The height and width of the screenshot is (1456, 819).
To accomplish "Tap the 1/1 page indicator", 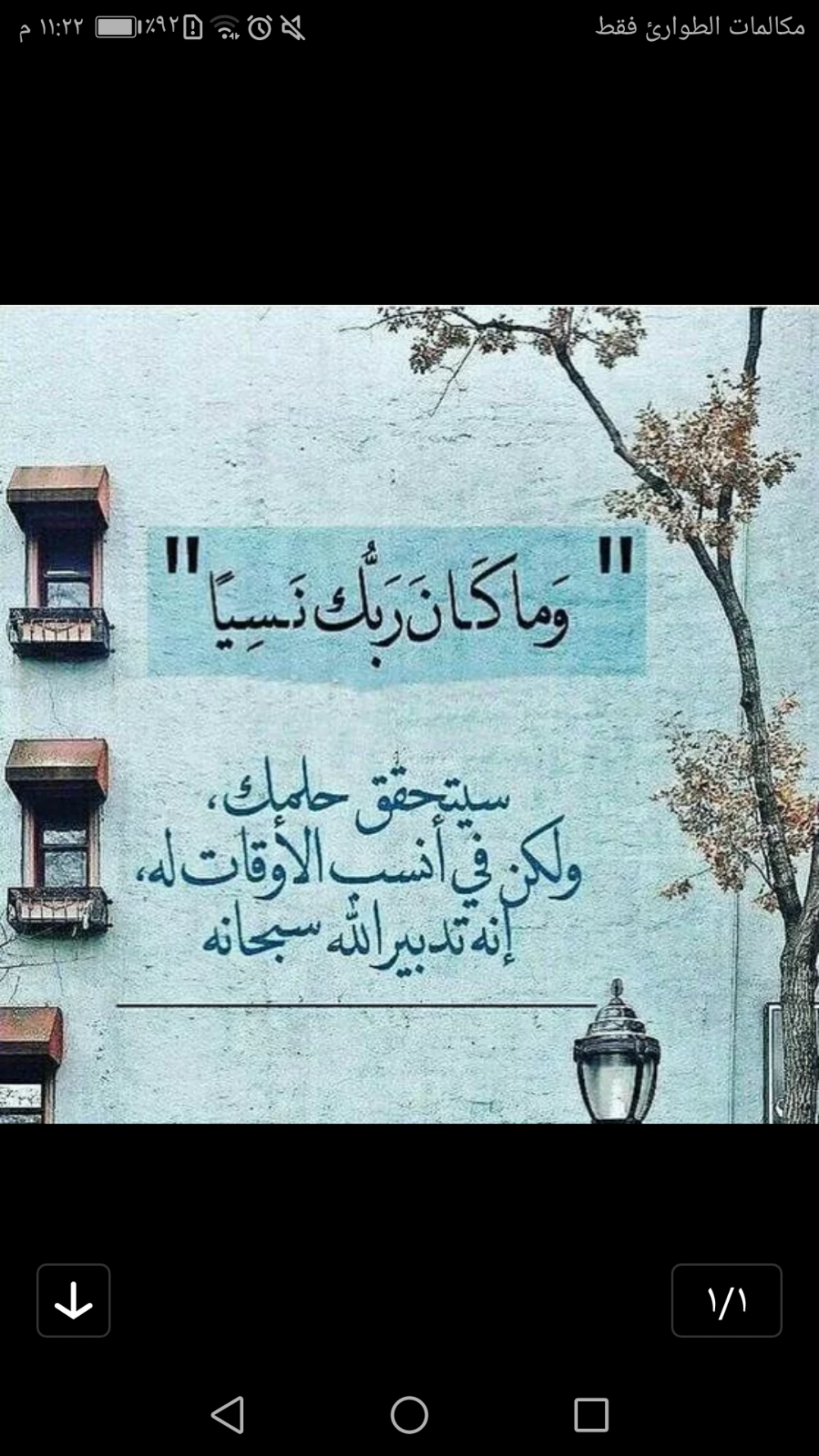I will coord(726,1300).
